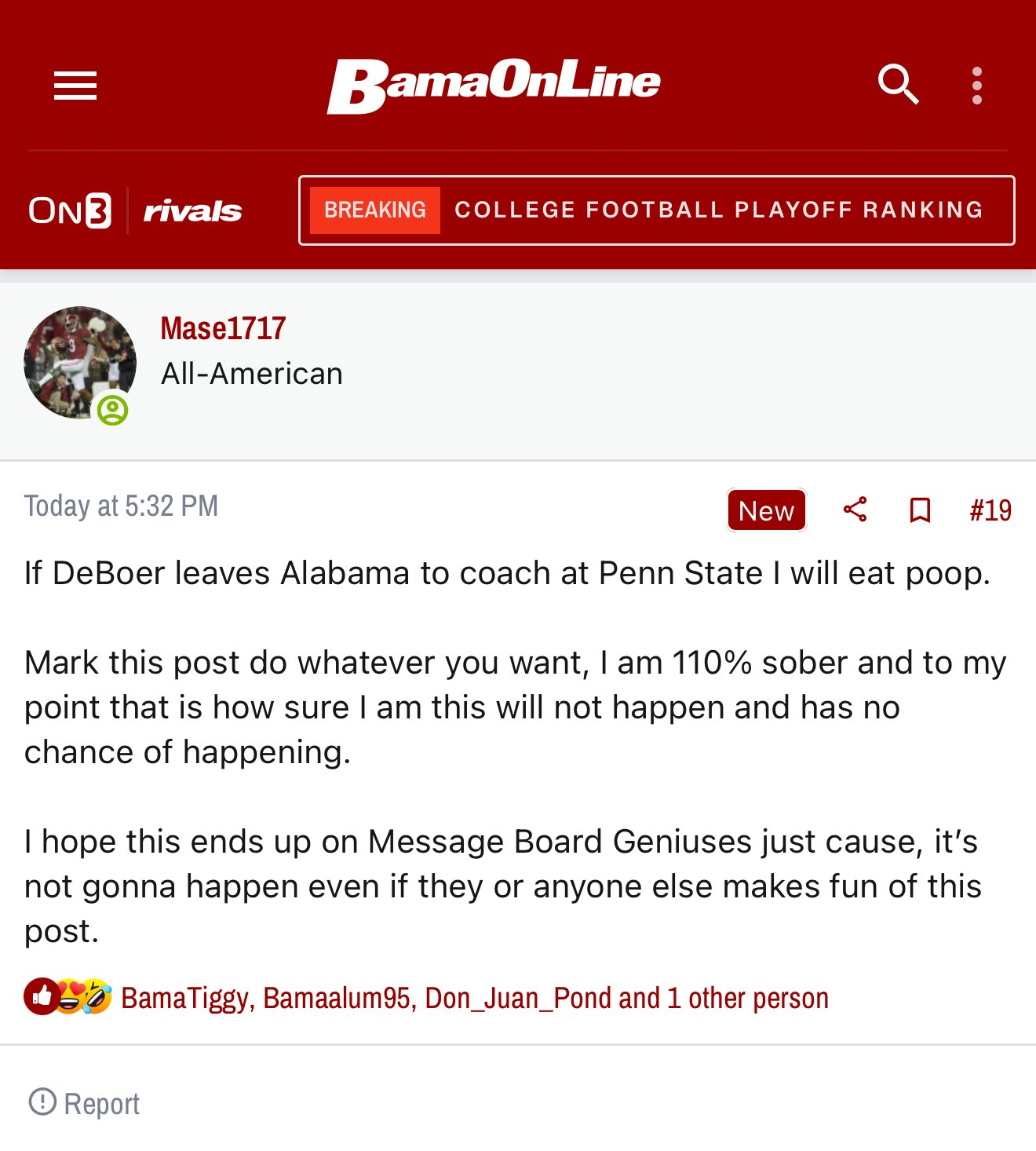Share this post
Image resolution: width=1036 pixels, height=1151 pixels.
coord(855,510)
